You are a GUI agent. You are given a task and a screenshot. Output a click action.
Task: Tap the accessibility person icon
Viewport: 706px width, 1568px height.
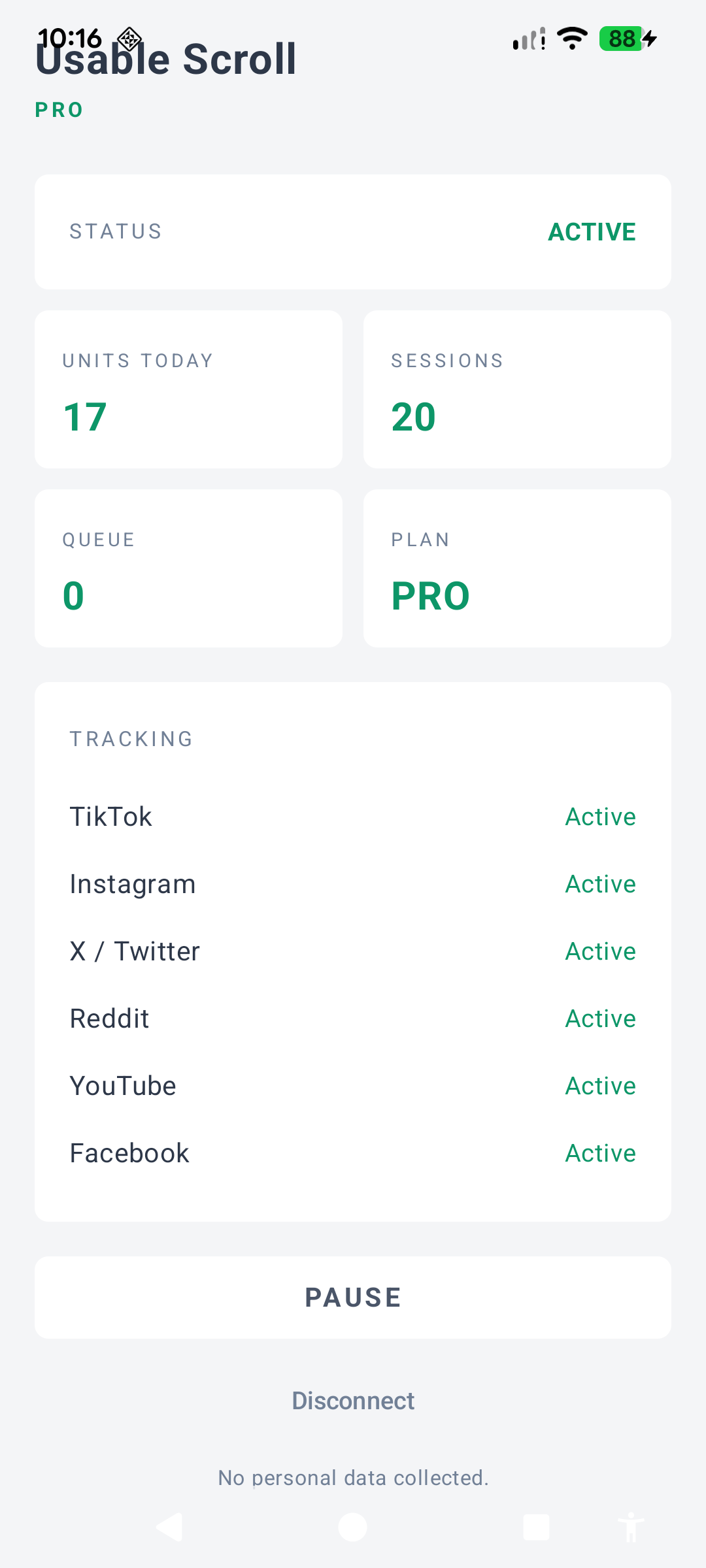pos(630,1527)
